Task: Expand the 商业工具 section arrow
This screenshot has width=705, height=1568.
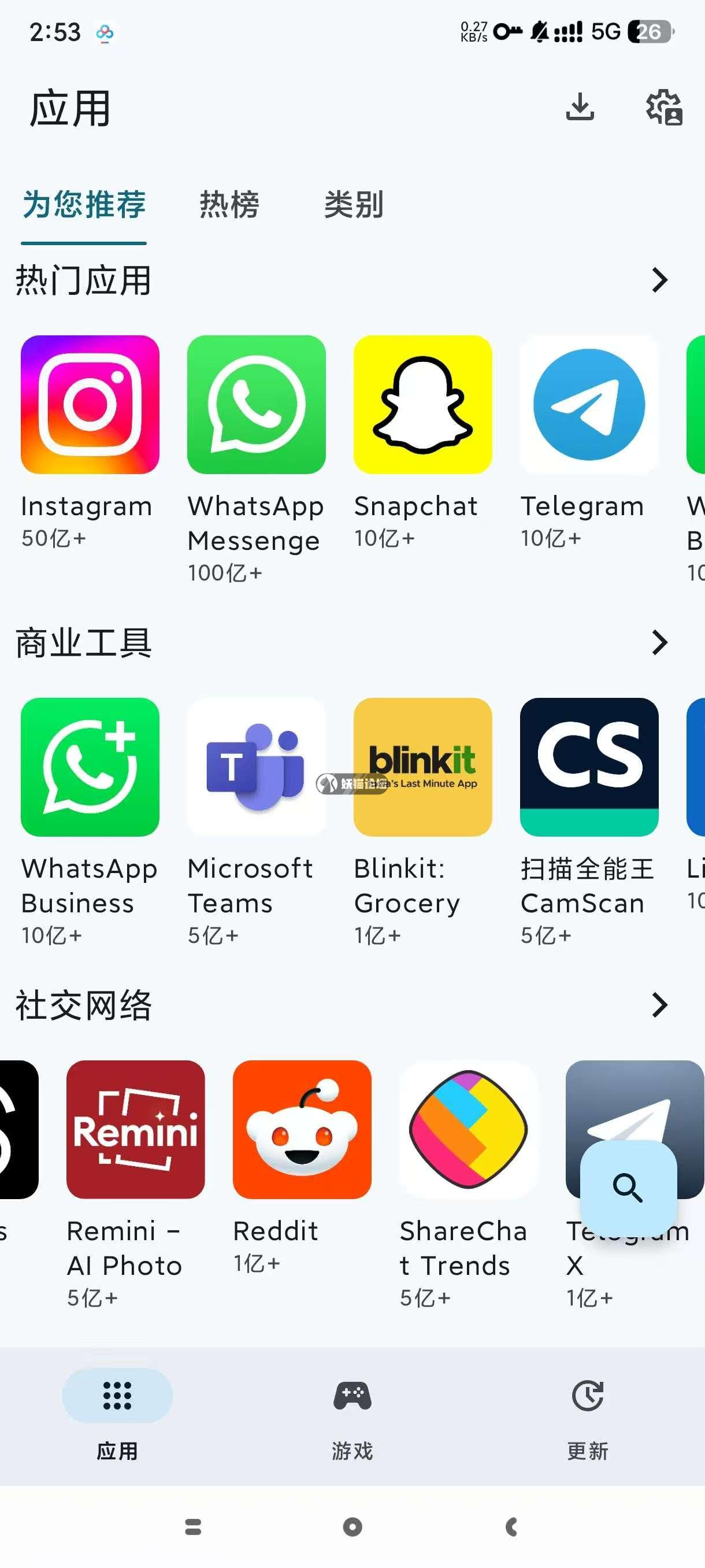Action: coord(659,642)
